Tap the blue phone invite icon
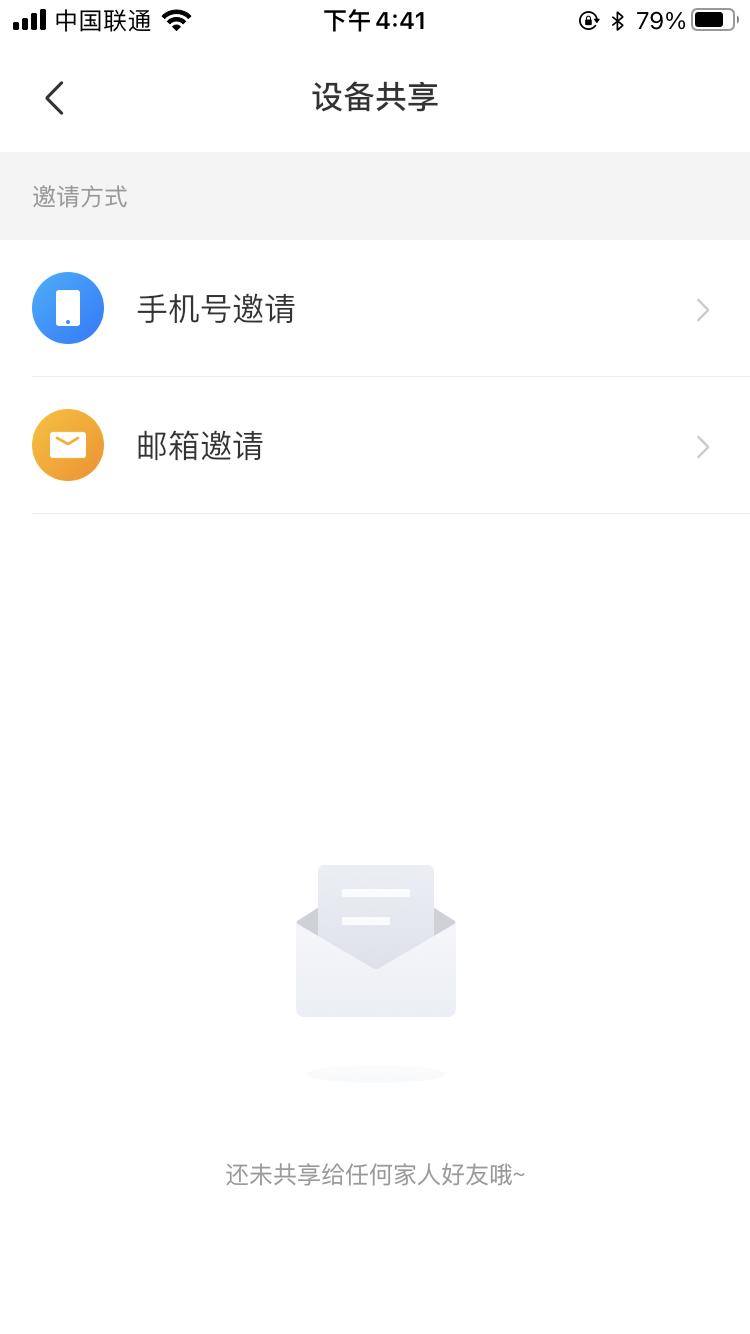The image size is (750, 1334). point(67,308)
